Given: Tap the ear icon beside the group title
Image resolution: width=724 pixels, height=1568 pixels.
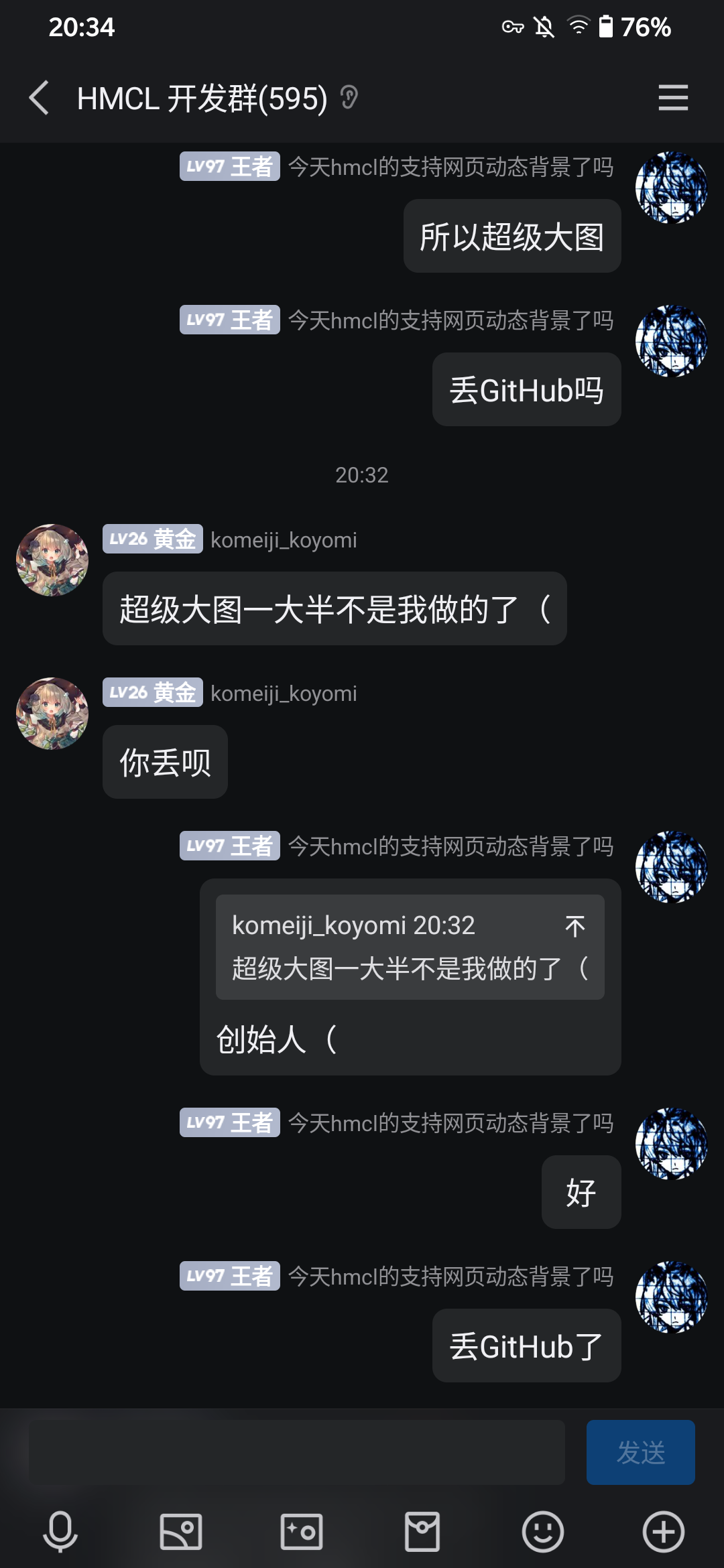Looking at the screenshot, I should click(349, 98).
